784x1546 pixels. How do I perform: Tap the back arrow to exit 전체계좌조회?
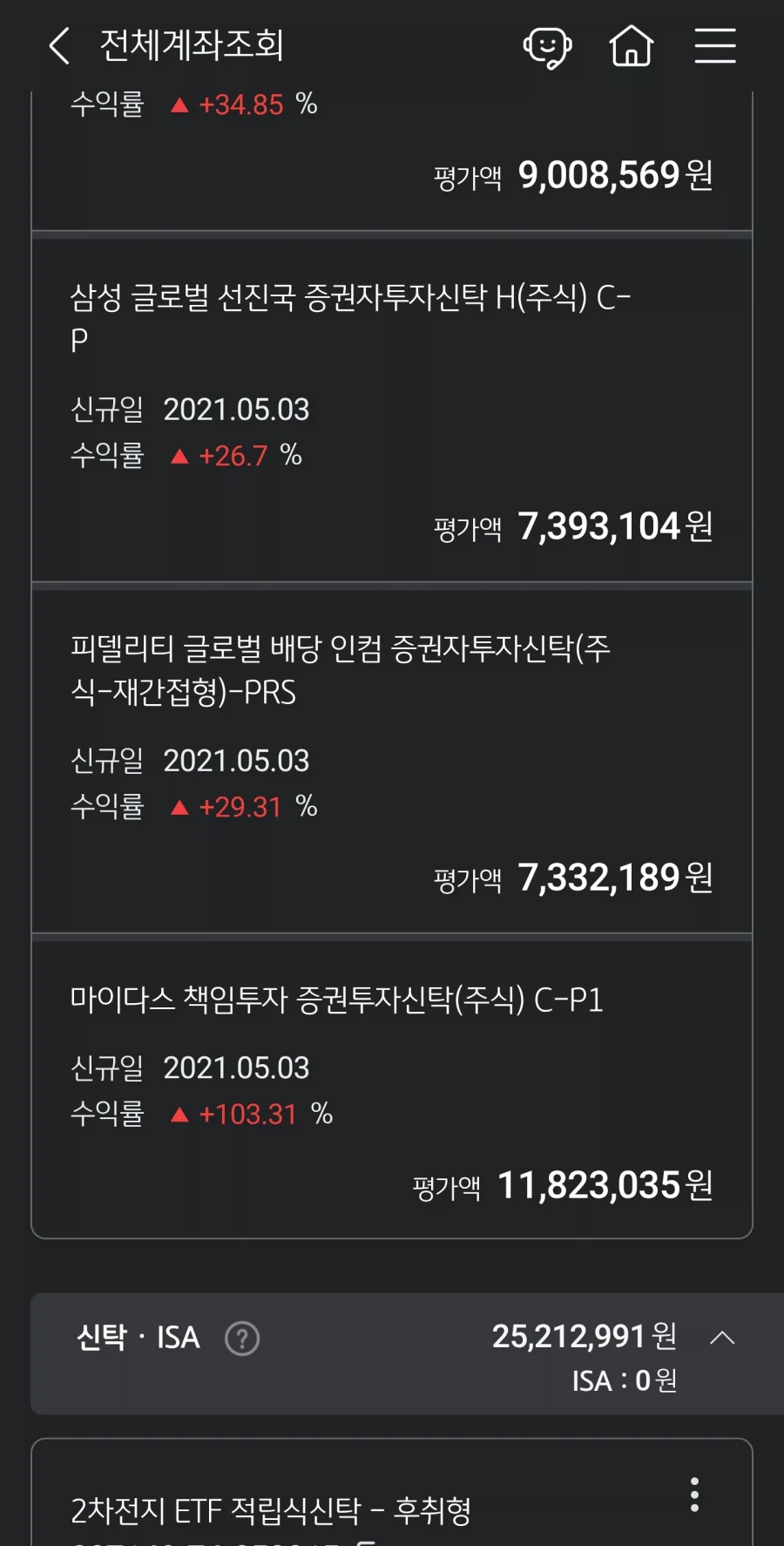(x=57, y=46)
